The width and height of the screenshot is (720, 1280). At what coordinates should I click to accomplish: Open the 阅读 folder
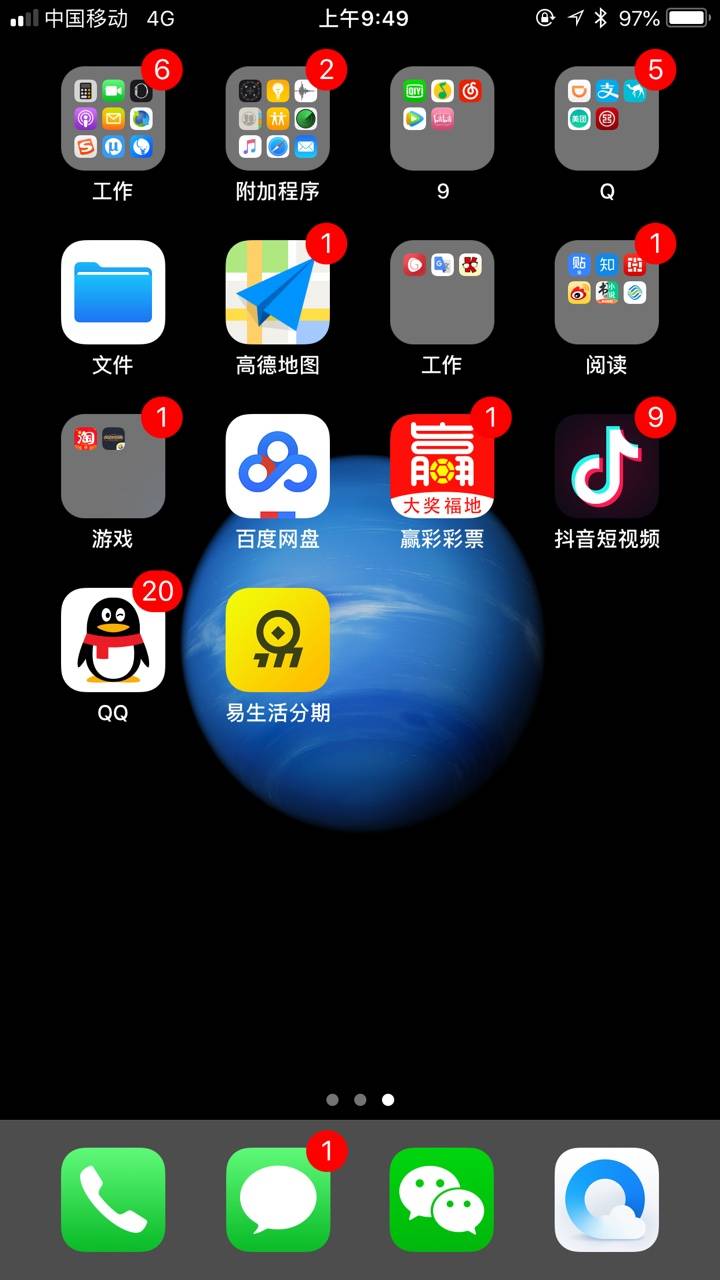point(607,292)
